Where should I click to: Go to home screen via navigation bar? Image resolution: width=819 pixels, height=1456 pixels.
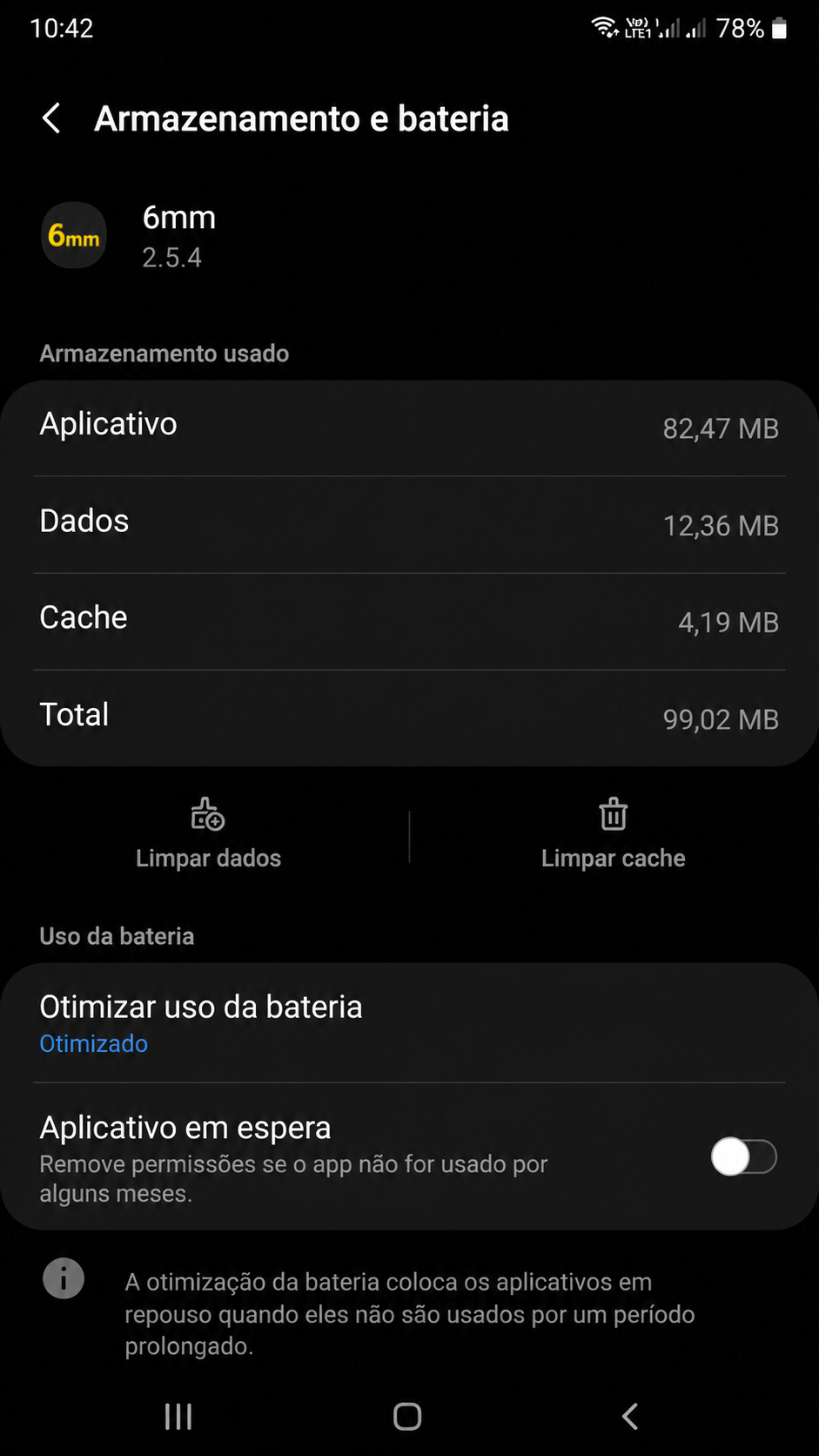(407, 1417)
